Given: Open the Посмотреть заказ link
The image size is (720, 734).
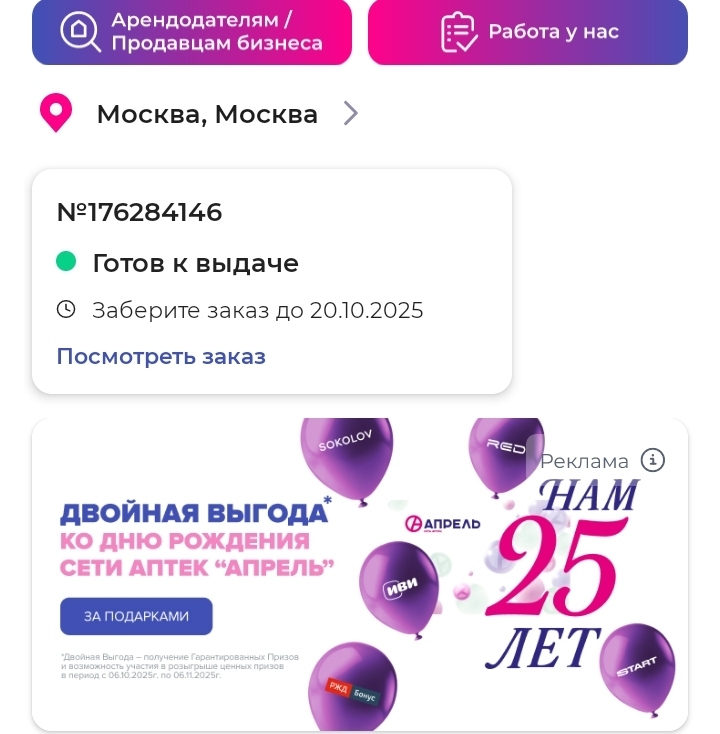Looking at the screenshot, I should tap(161, 357).
